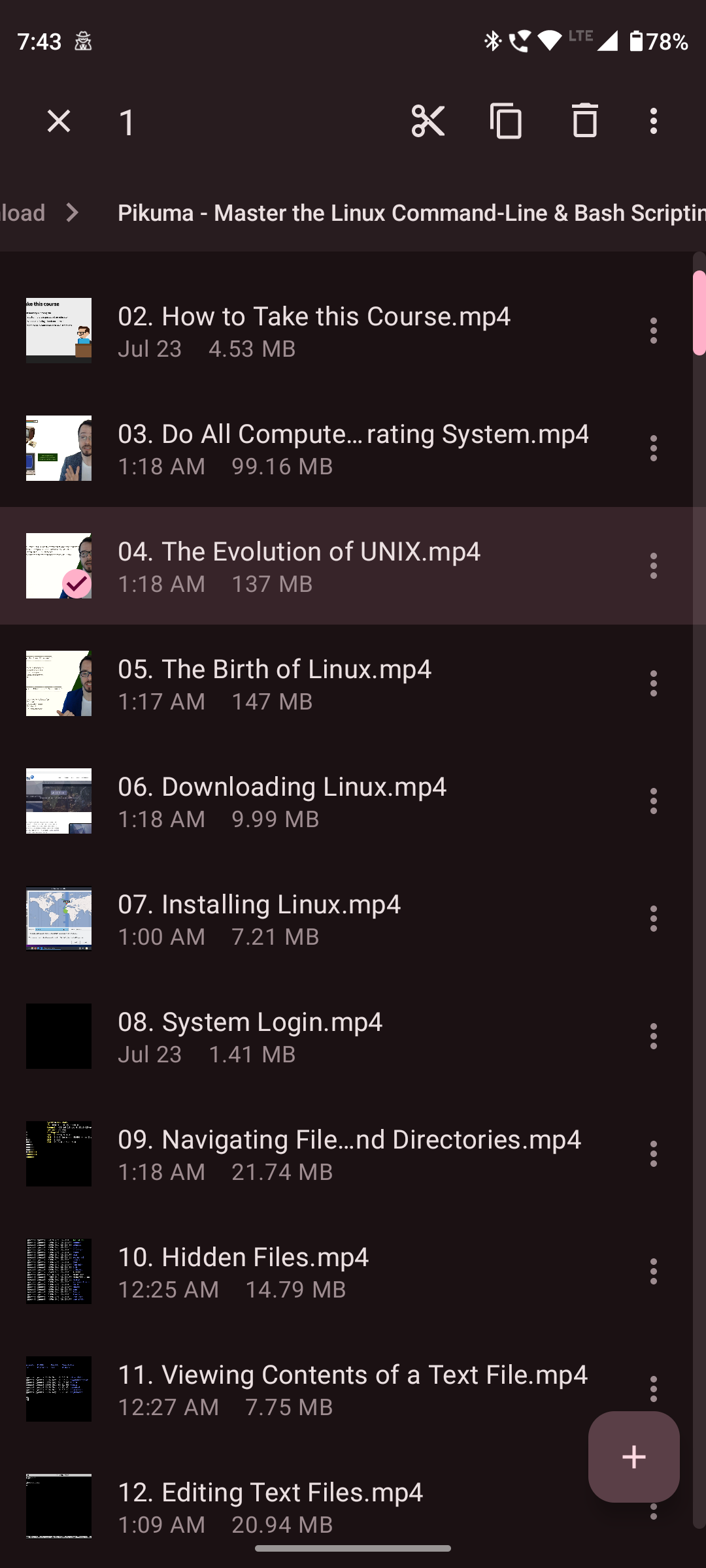Screen dimensions: 706x1568
Task: Select 05. The Birth of Linux.mp4
Action: [314, 683]
